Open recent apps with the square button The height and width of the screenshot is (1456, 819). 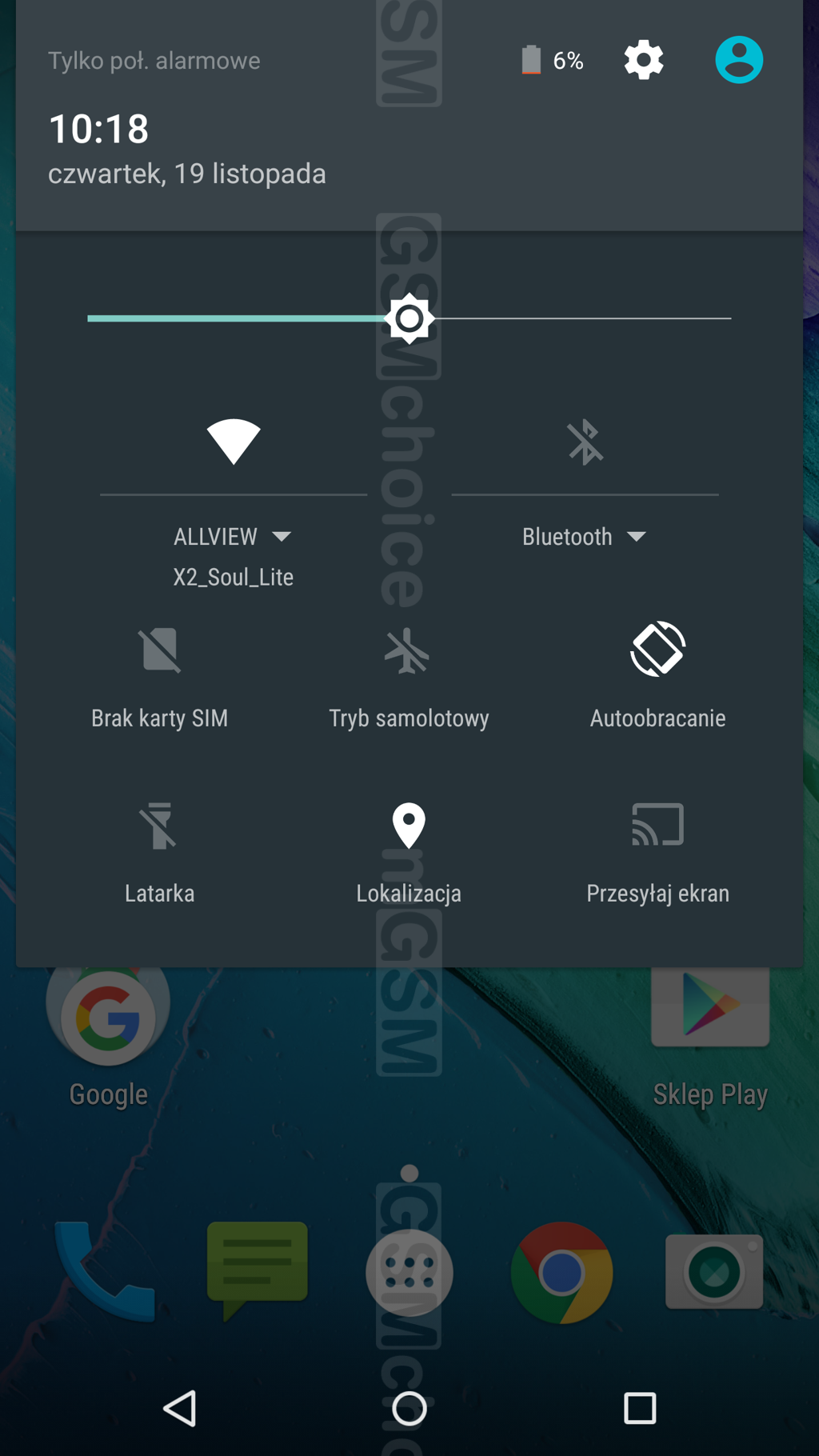640,1408
